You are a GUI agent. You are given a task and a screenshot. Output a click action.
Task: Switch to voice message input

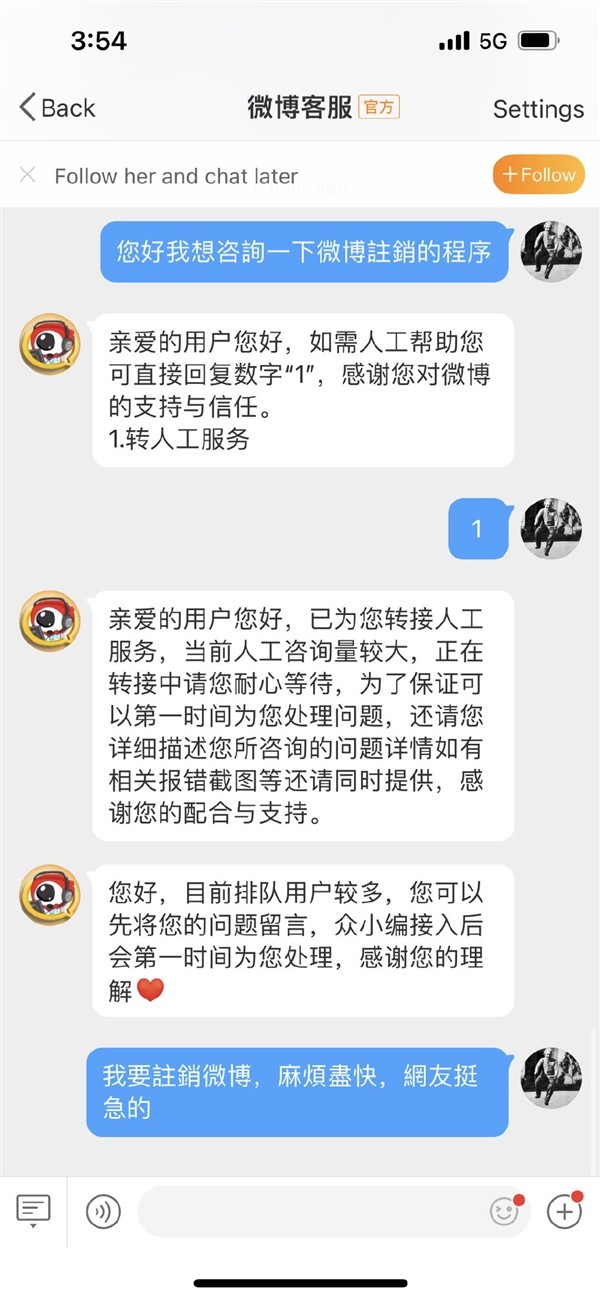(103, 1212)
